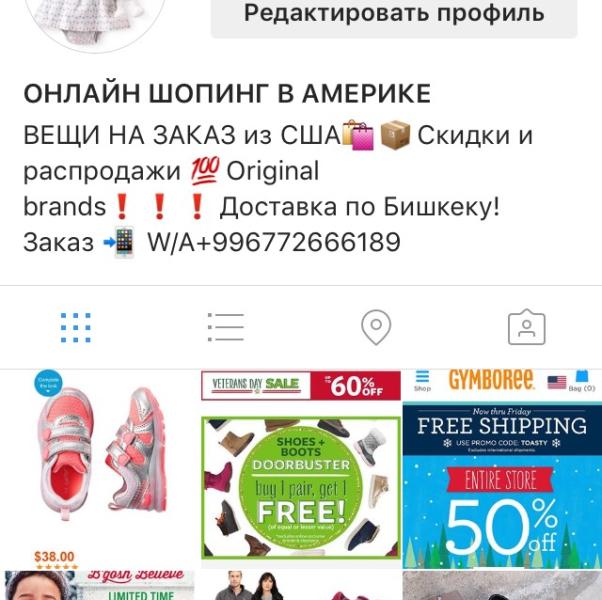
Task: Switch to the grid view tab
Action: 76,327
